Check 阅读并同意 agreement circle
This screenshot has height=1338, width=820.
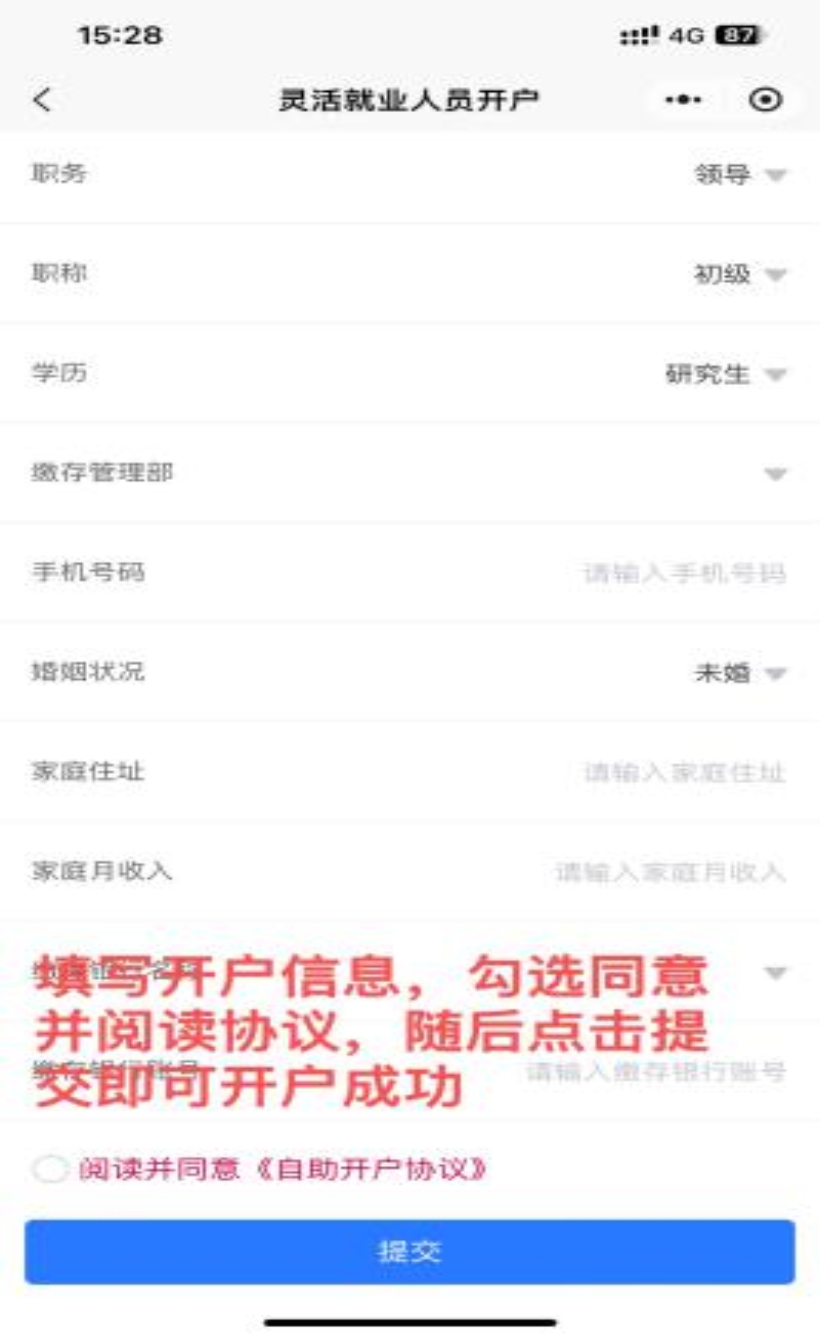tap(50, 1169)
